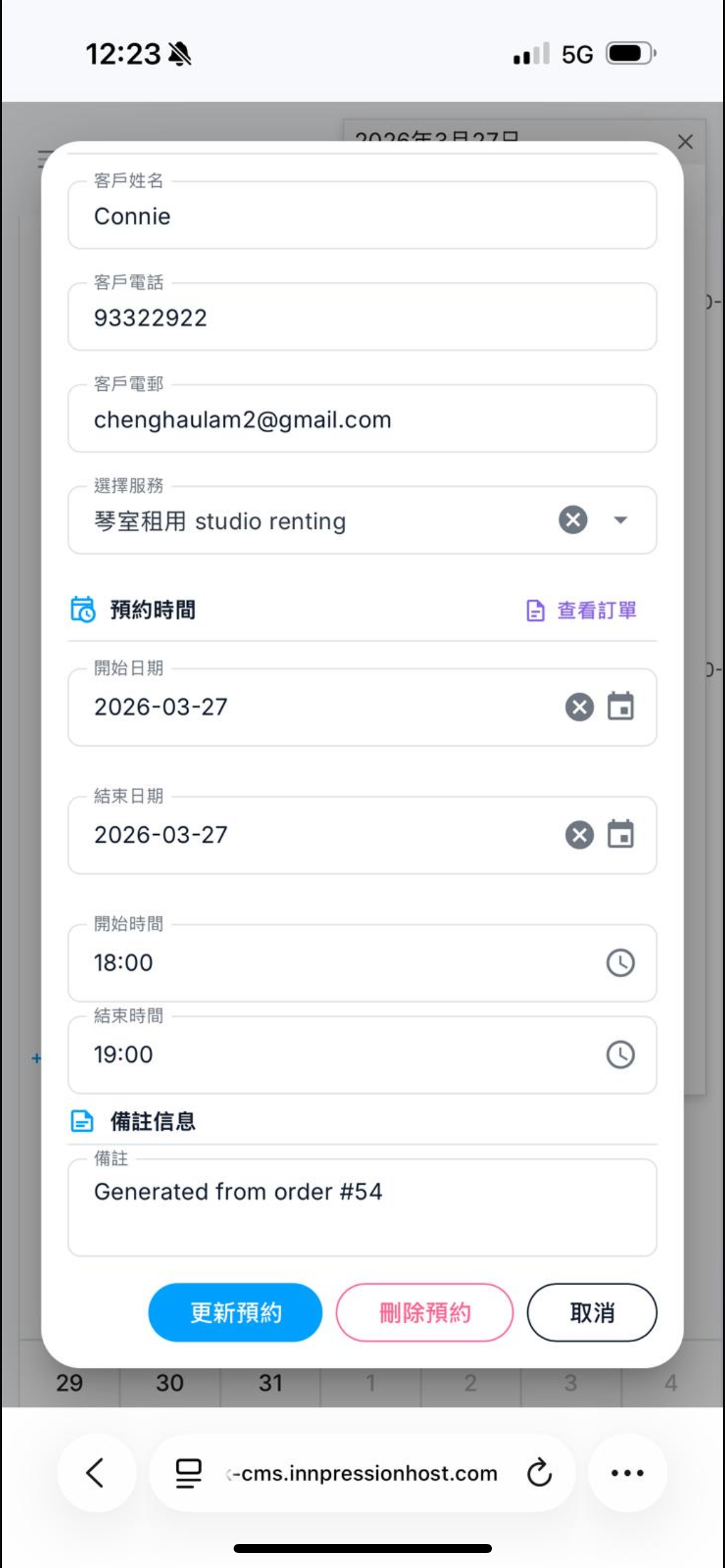Tap the 更新預約 update button
This screenshot has width=725, height=1568.
[x=235, y=1312]
